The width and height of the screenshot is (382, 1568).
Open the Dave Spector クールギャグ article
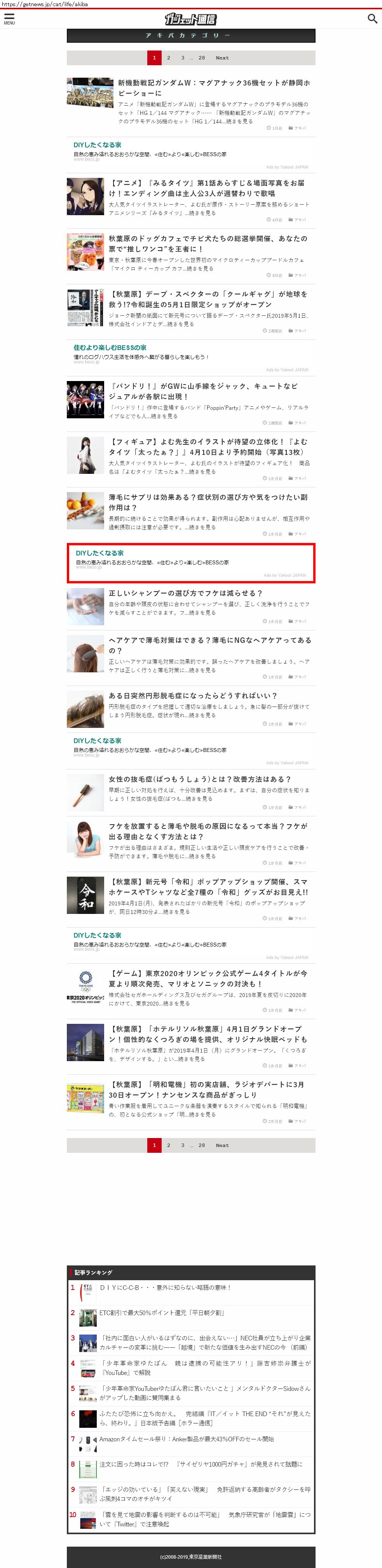click(x=207, y=299)
